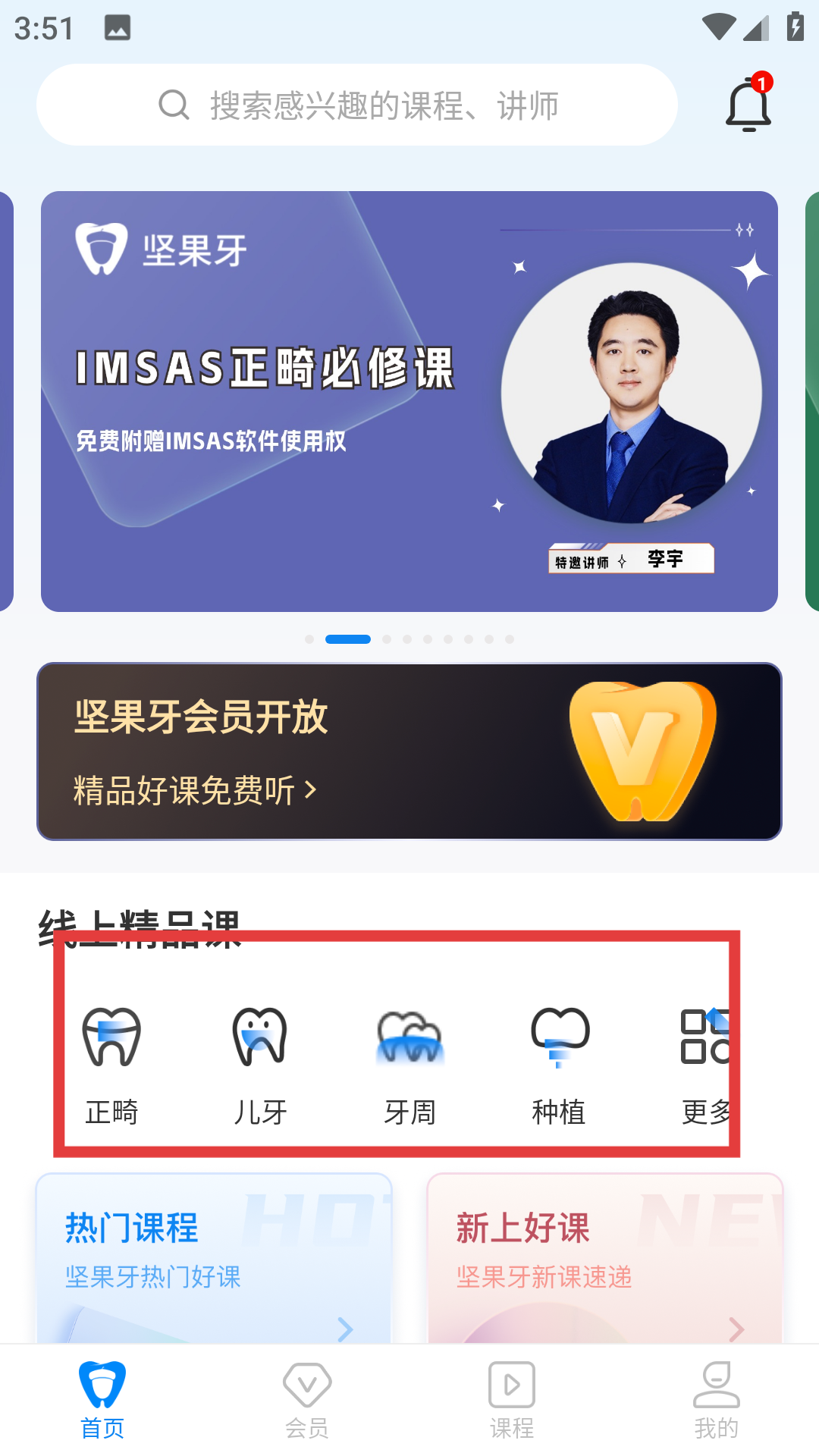
Task: Open the 坚果牙会员开放 membership banner
Action: 409,752
